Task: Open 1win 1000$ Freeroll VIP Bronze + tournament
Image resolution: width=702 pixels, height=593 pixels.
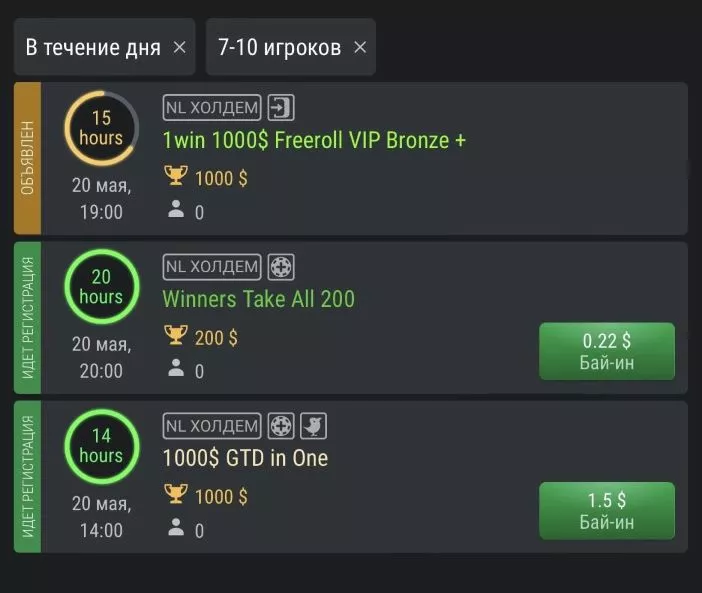Action: (x=314, y=141)
